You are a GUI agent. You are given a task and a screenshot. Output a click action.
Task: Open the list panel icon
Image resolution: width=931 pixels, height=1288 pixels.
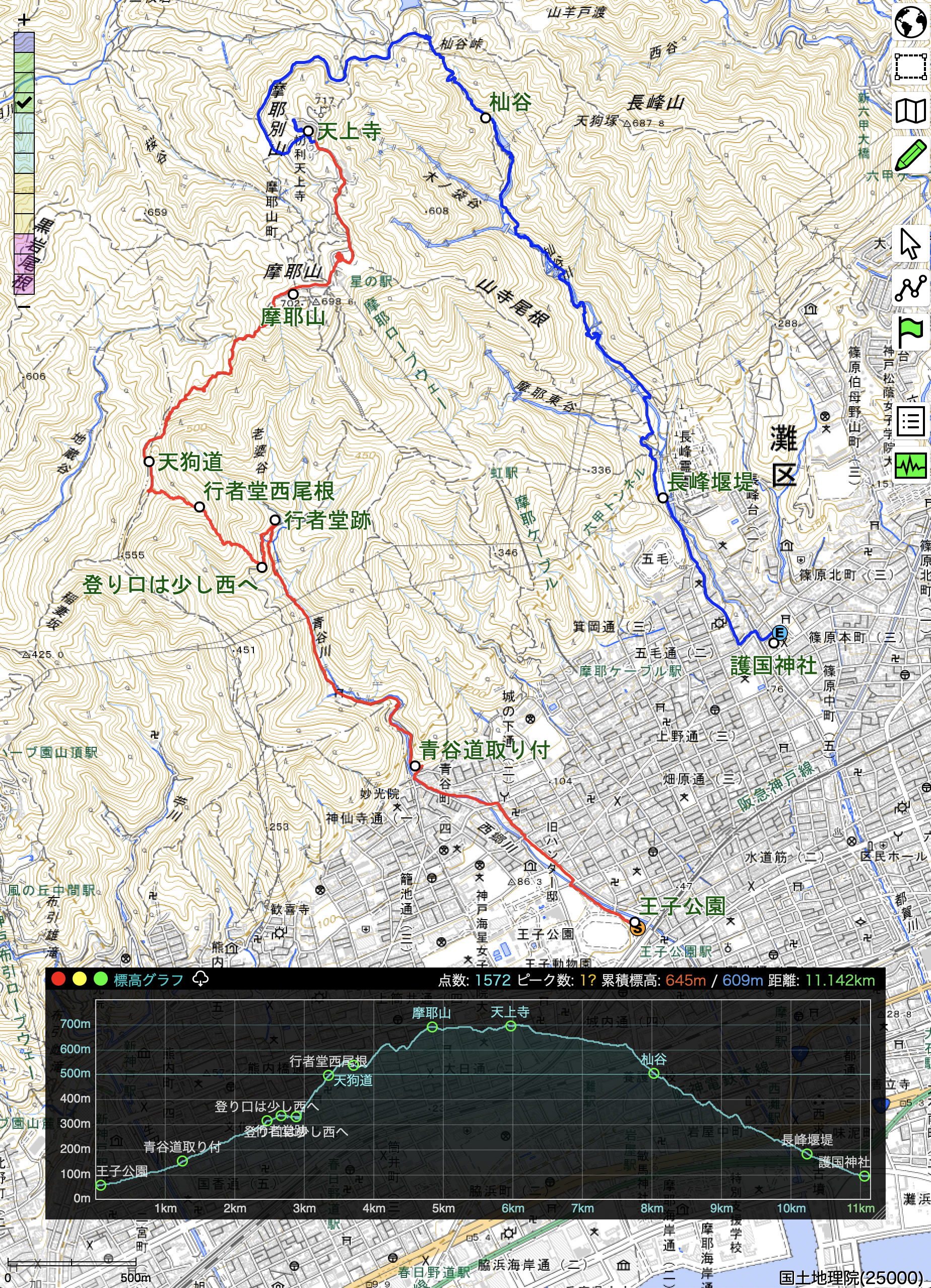[x=910, y=421]
